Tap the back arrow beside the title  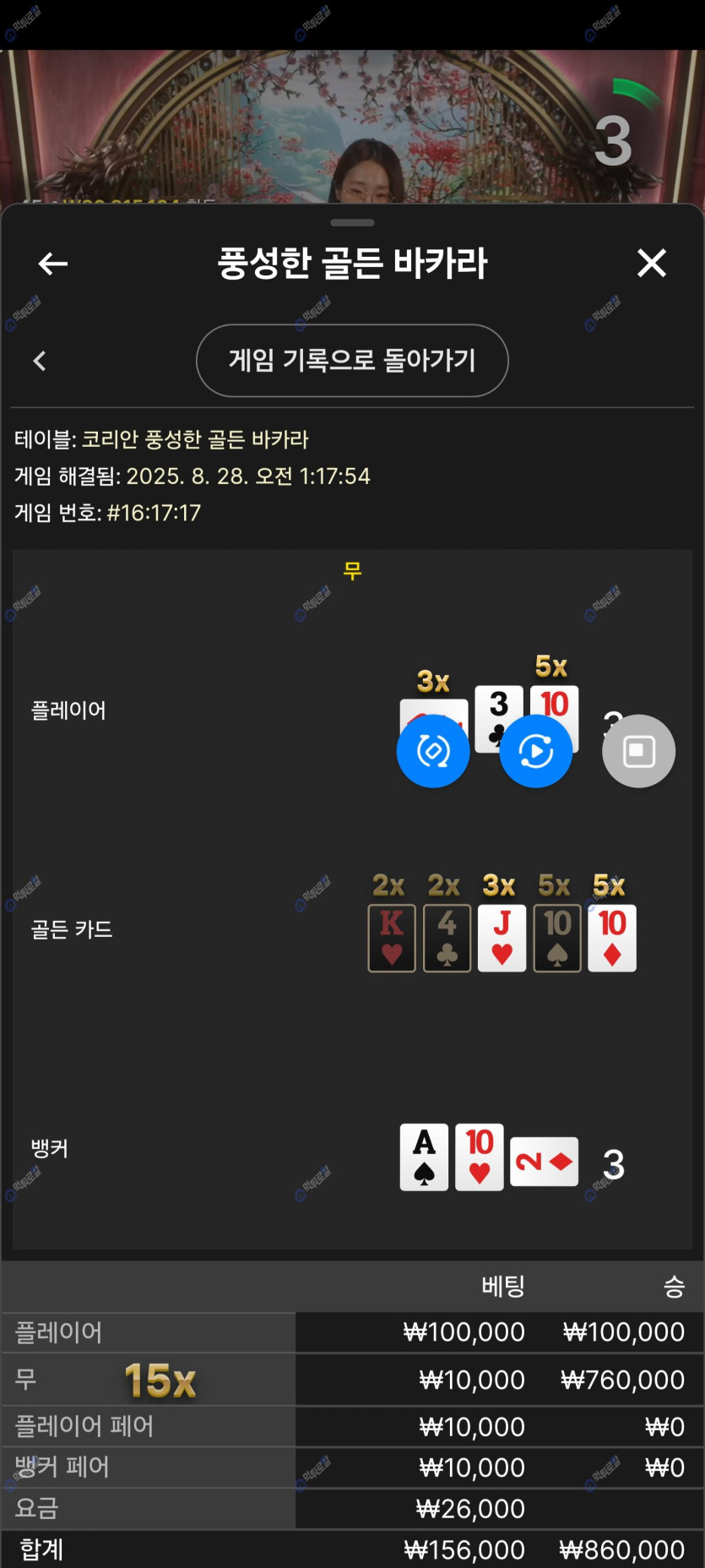click(x=53, y=264)
